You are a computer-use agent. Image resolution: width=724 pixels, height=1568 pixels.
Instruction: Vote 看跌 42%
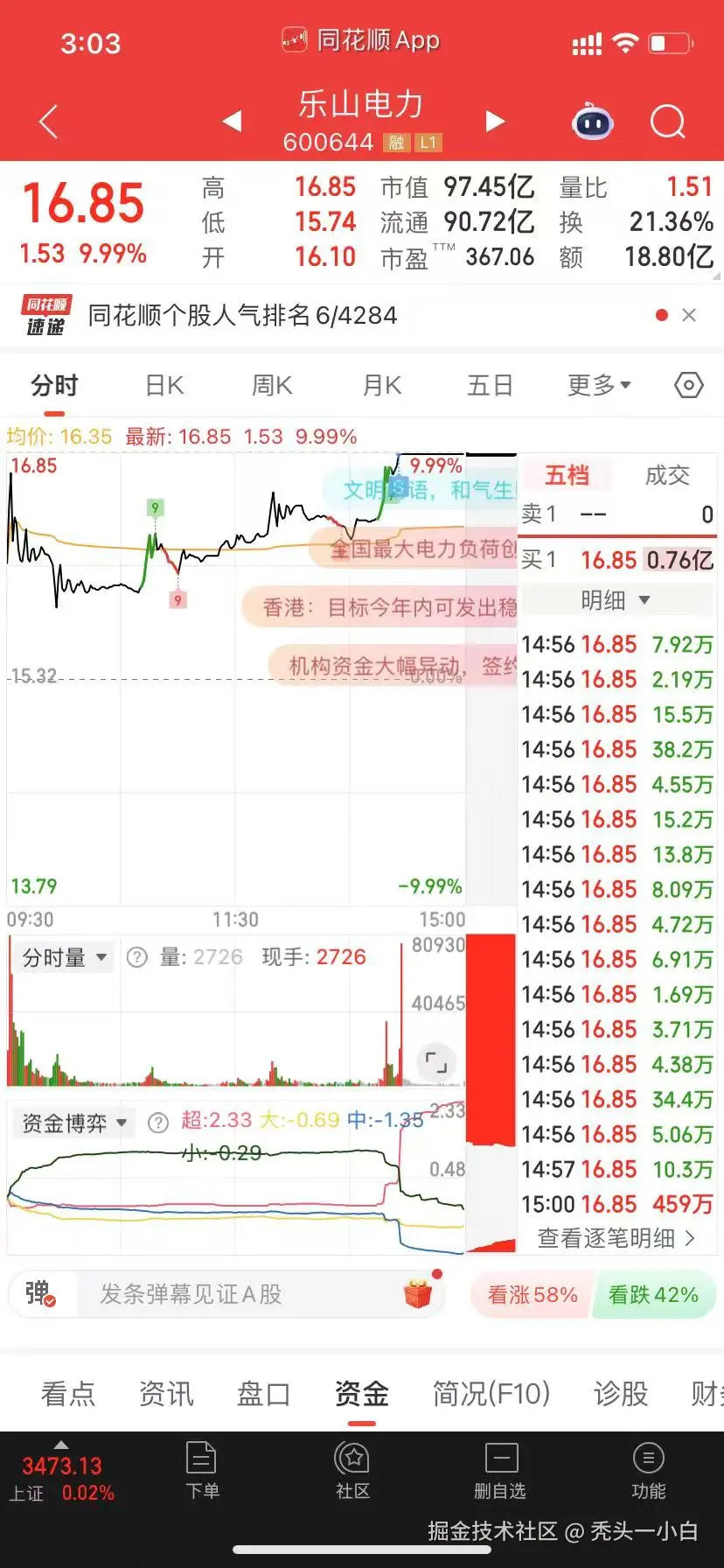point(653,1294)
